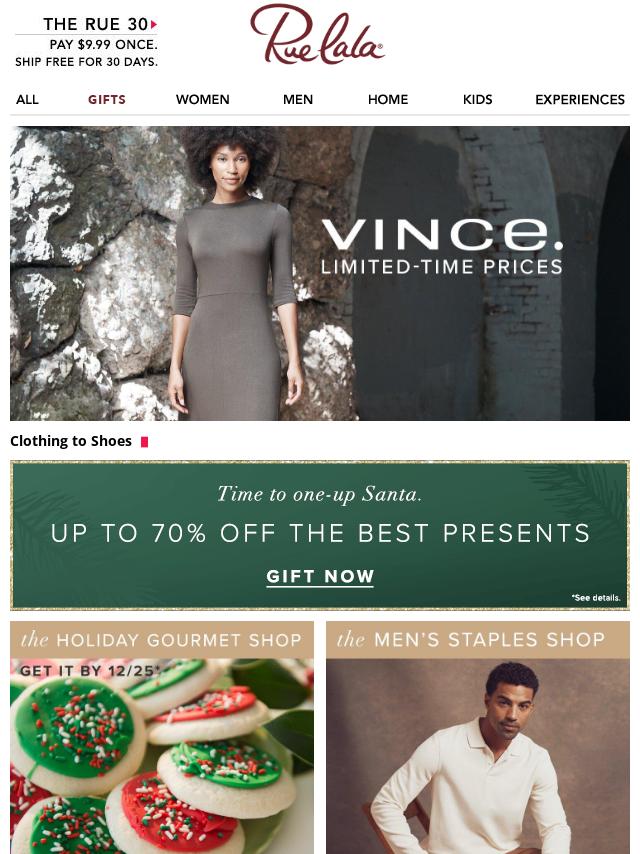Open The Rue 30 shipping offer
The image size is (640, 854).
pyautogui.click(x=86, y=42)
